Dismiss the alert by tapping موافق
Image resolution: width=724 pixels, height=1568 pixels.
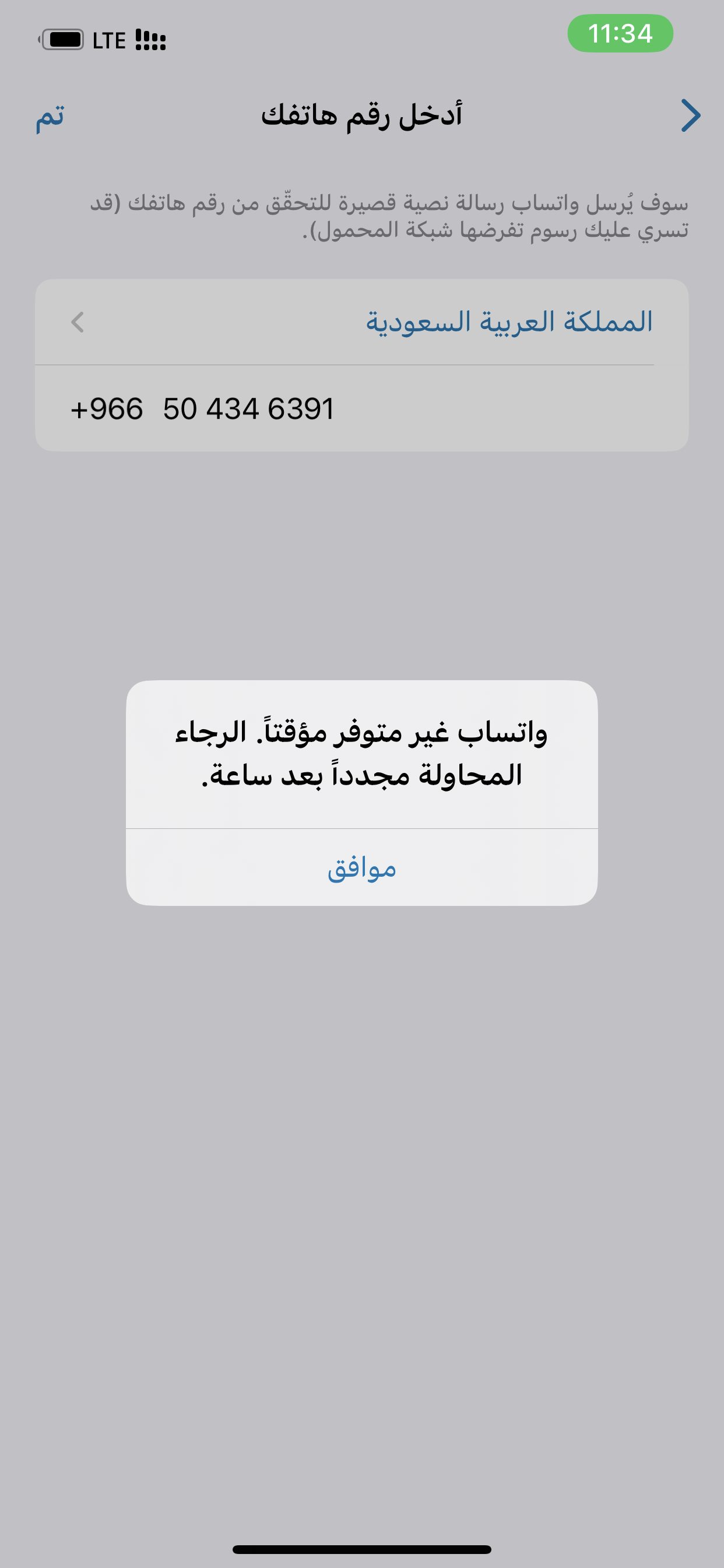pos(361,867)
